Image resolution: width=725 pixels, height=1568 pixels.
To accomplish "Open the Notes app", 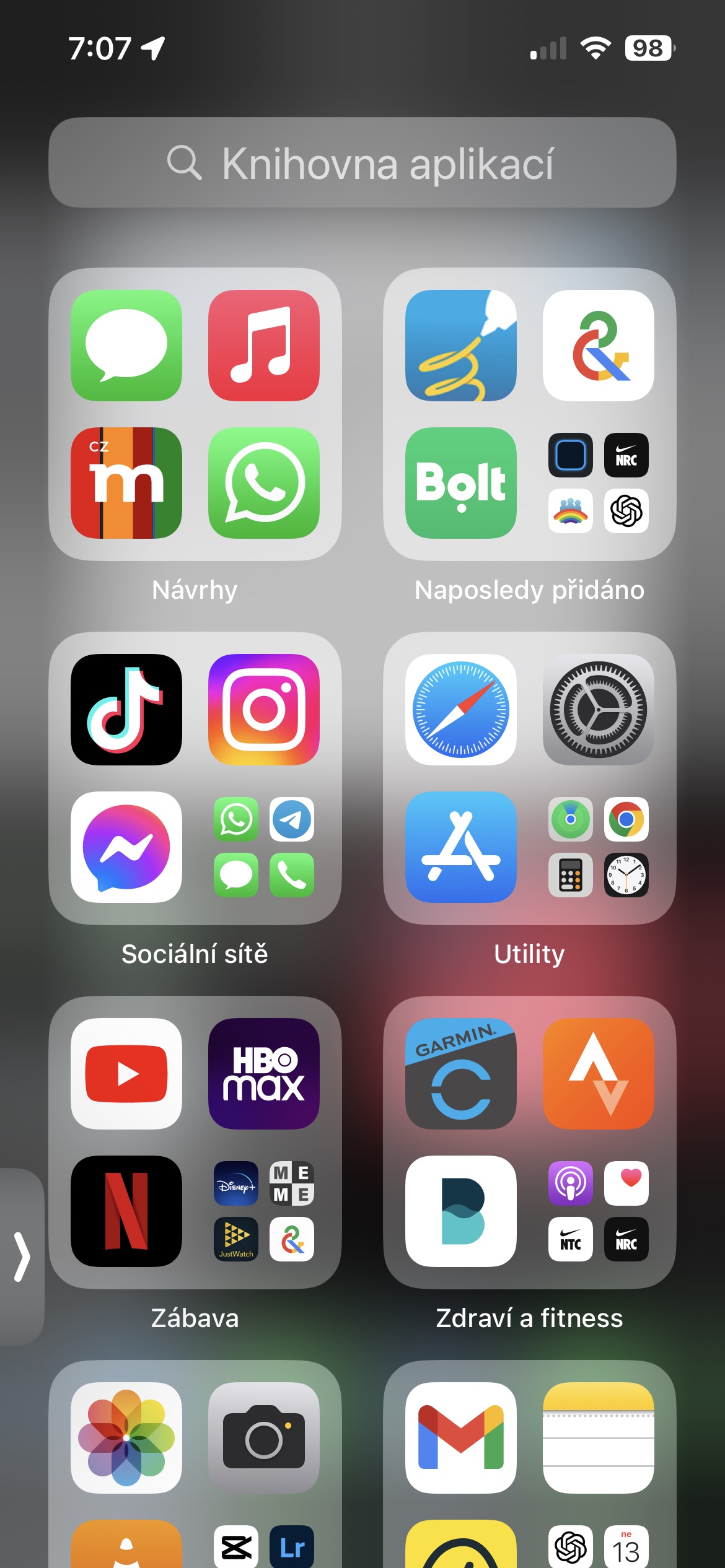I will coord(598,1438).
